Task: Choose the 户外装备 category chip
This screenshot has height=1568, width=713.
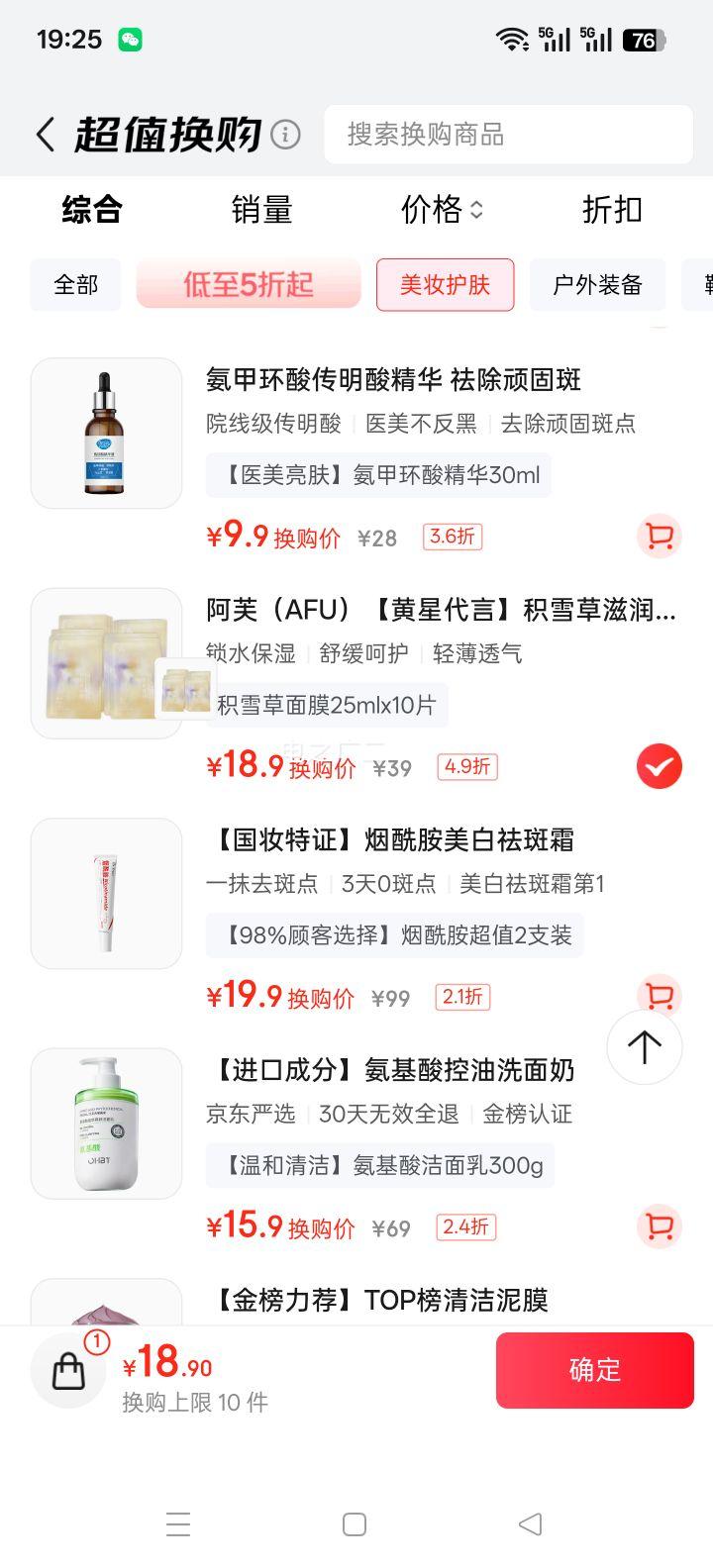Action: [597, 285]
